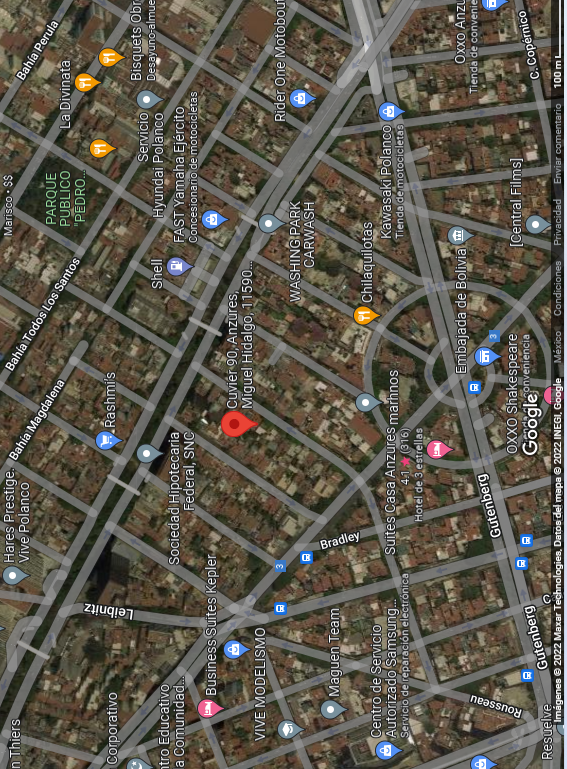Tap the Samsung authorized service center pin
This screenshot has width=567, height=769.
click(x=388, y=750)
